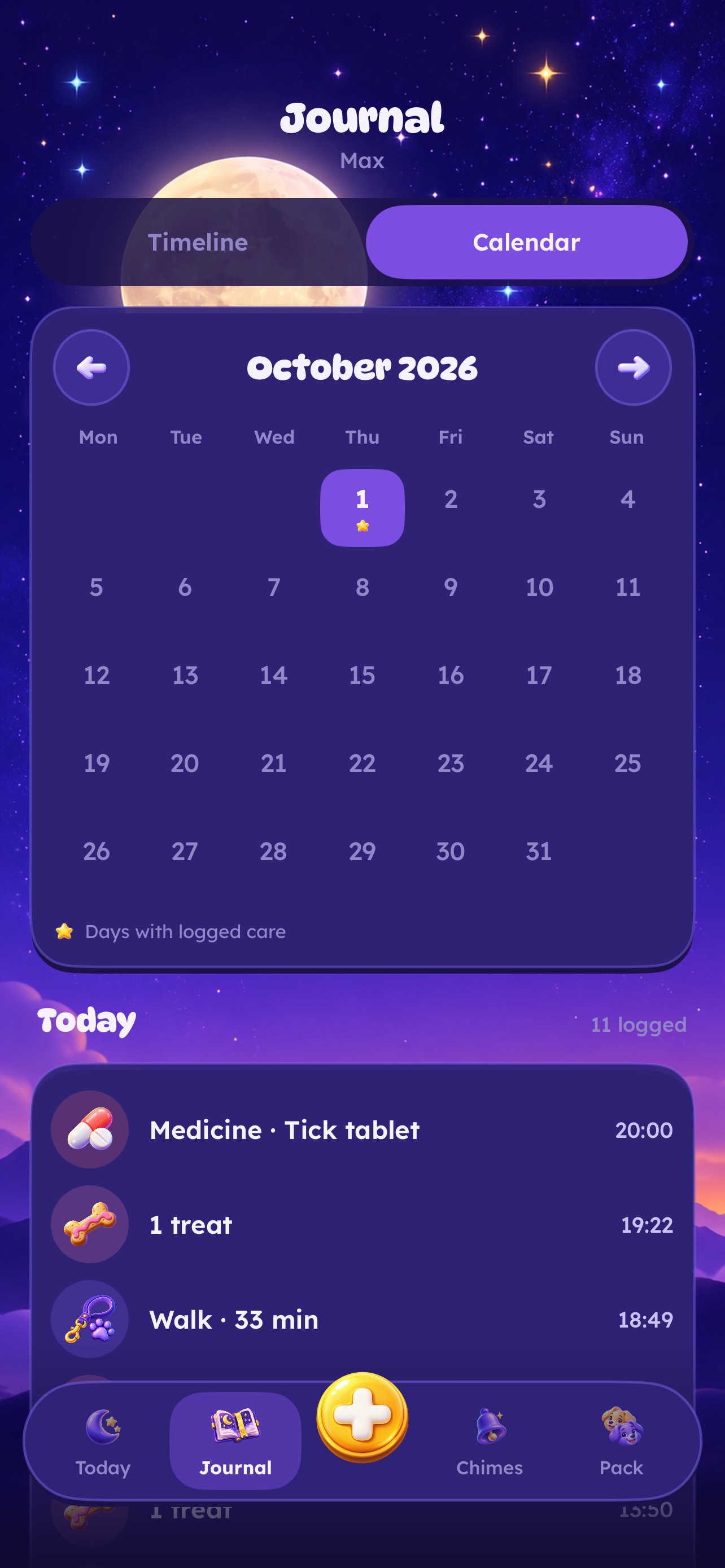
Task: Add a new entry with the plus button
Action: pyautogui.click(x=362, y=1417)
